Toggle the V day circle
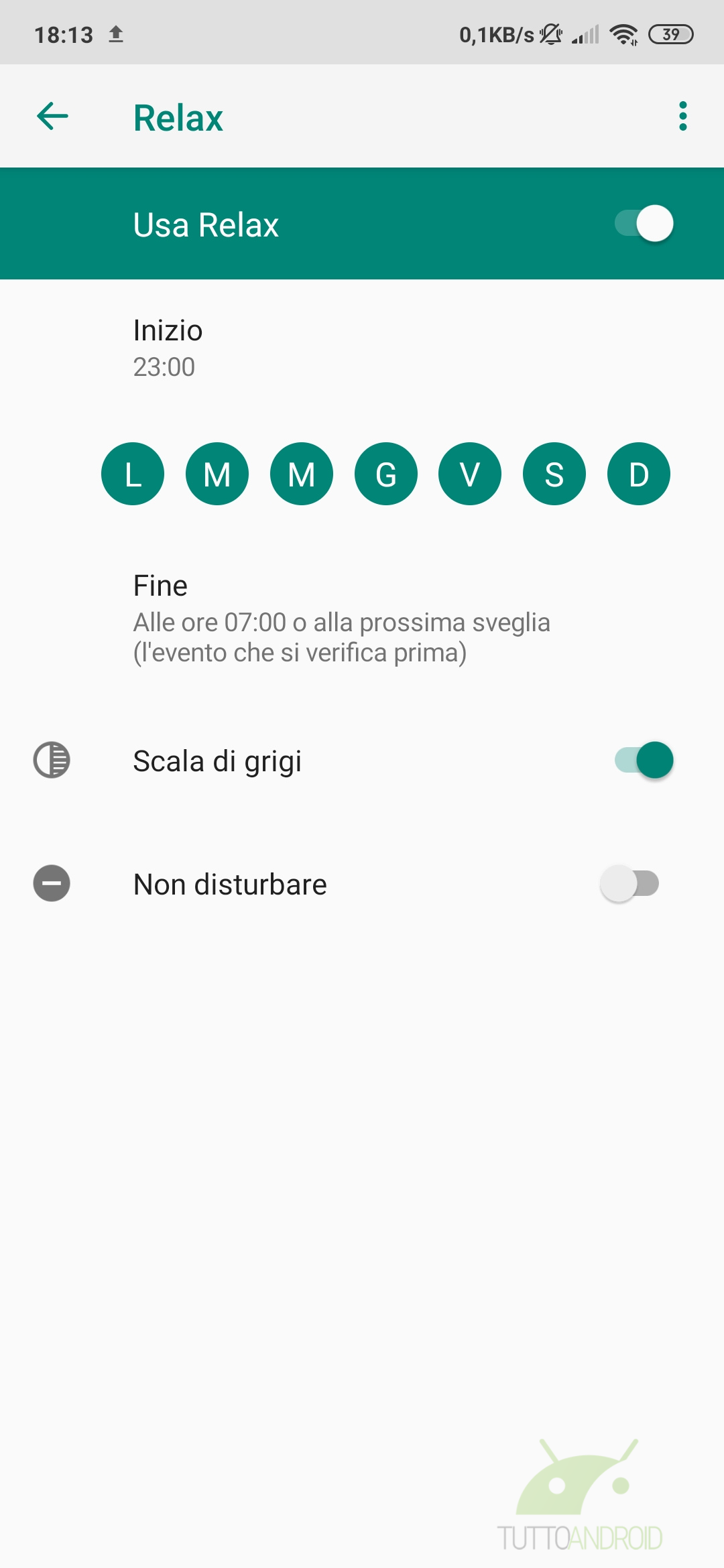This screenshot has height=1568, width=724. (x=470, y=474)
